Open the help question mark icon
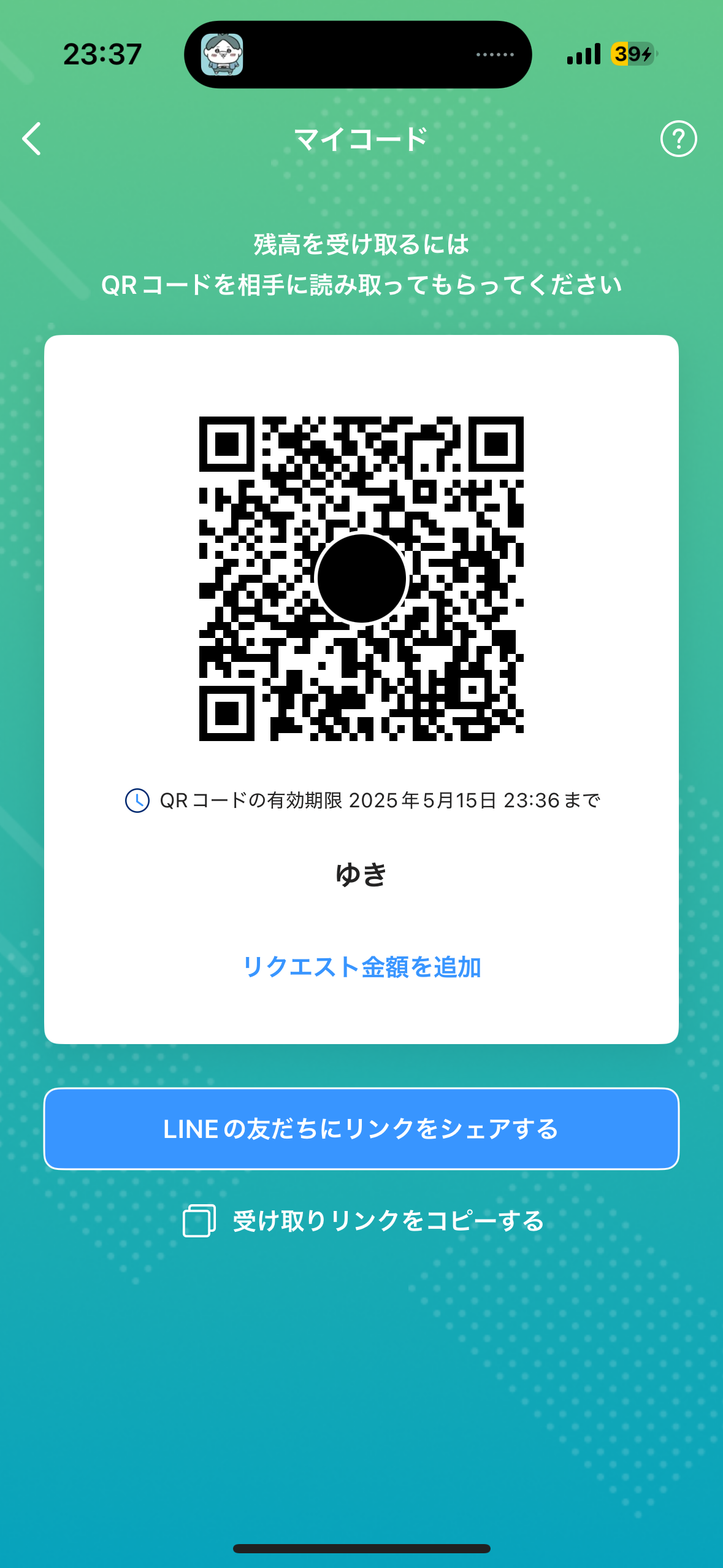Screen dimensions: 723x1568 pos(678,139)
